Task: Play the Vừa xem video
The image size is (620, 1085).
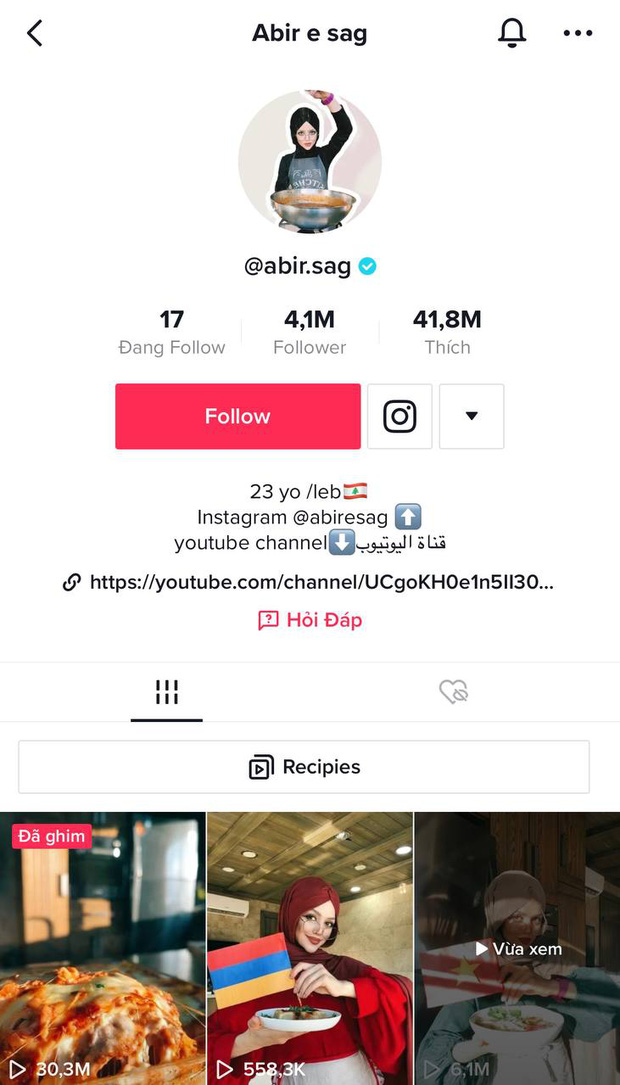Action: [x=517, y=948]
